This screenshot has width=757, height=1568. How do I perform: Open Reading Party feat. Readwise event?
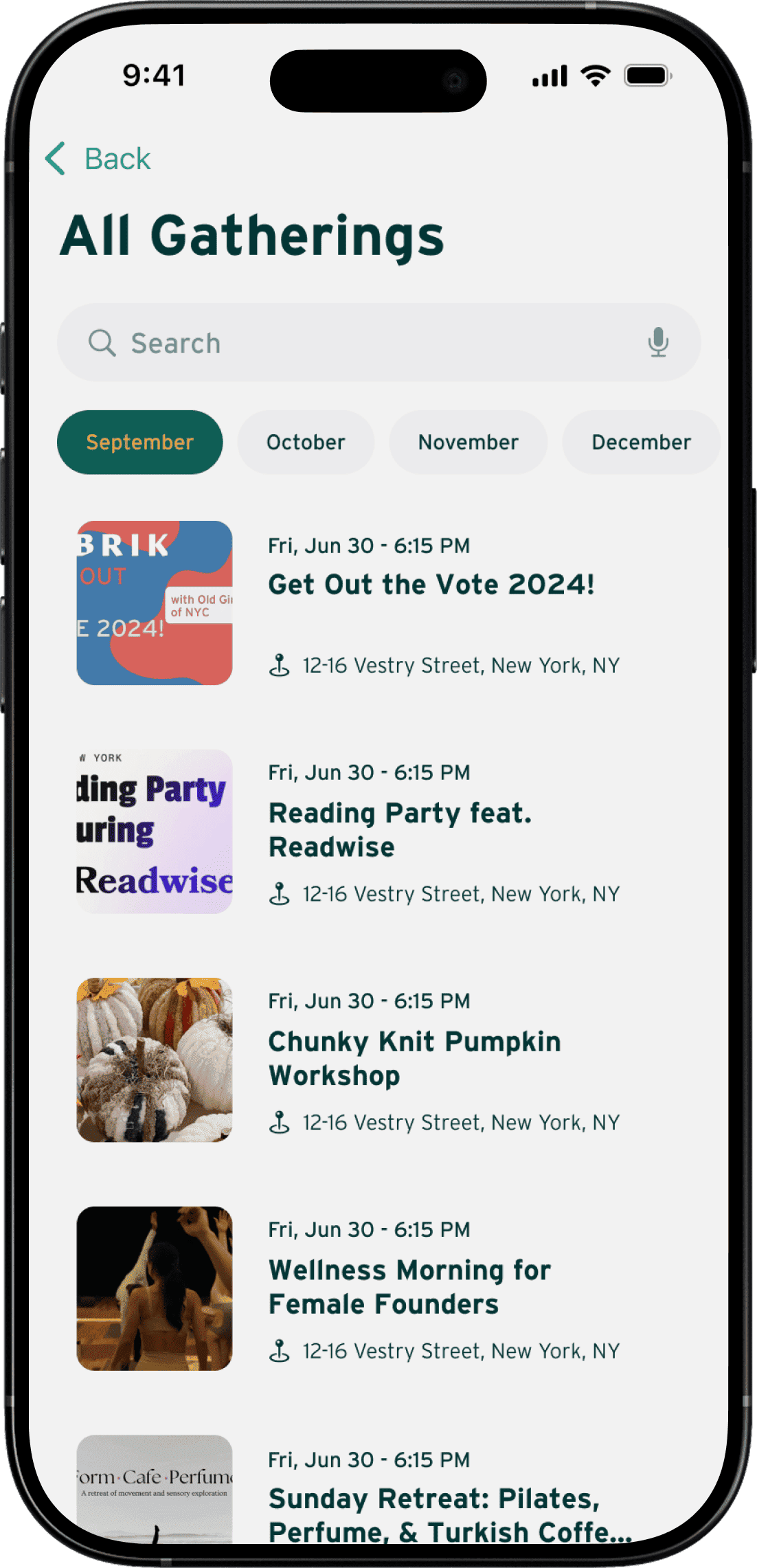(x=400, y=829)
